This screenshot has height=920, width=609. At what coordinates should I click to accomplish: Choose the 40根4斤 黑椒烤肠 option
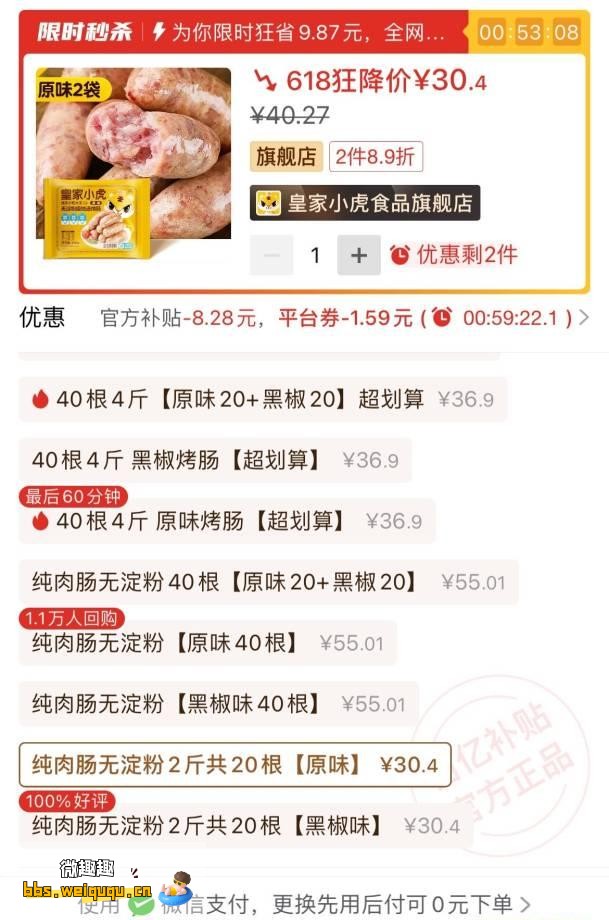tap(215, 460)
